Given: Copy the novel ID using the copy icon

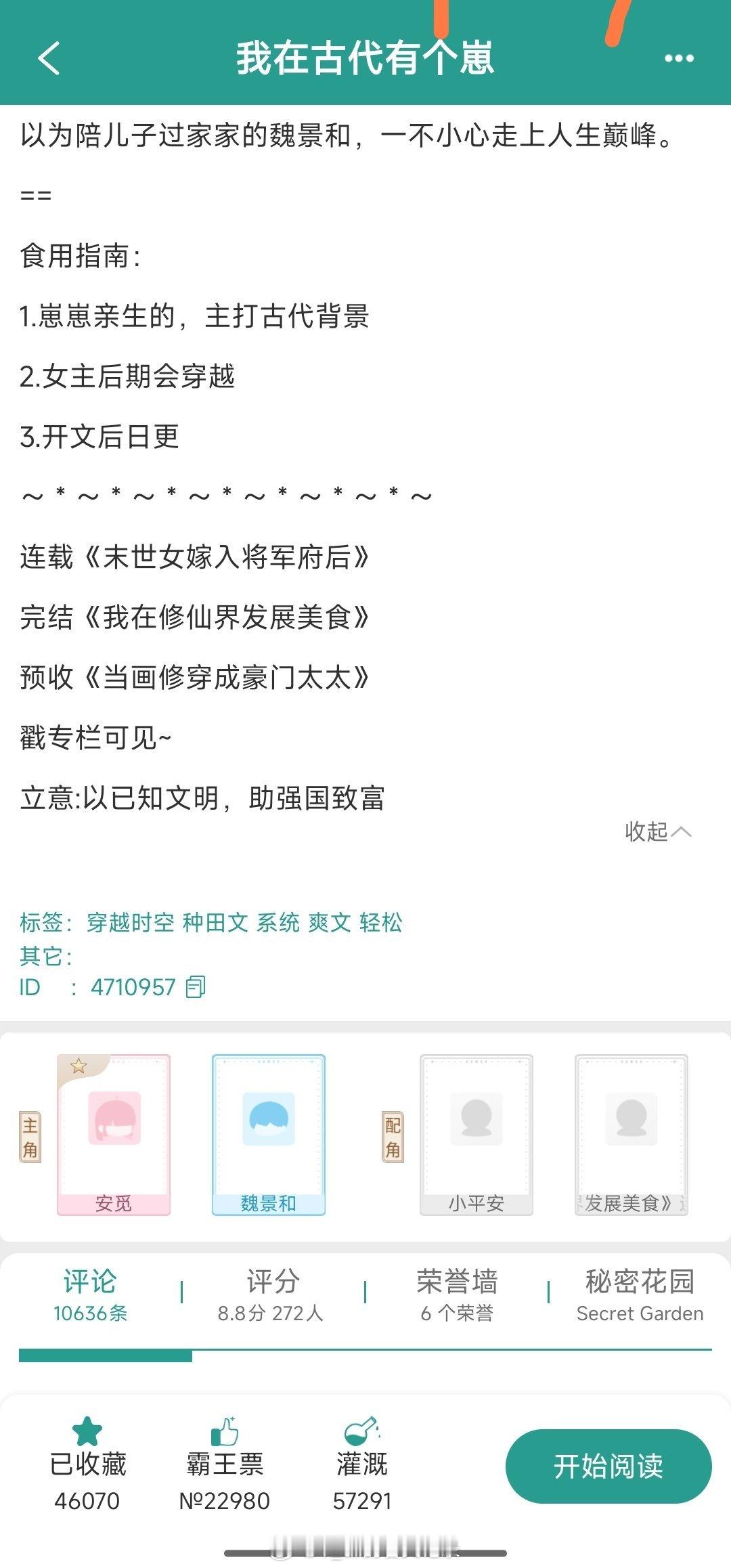Looking at the screenshot, I should tap(197, 988).
